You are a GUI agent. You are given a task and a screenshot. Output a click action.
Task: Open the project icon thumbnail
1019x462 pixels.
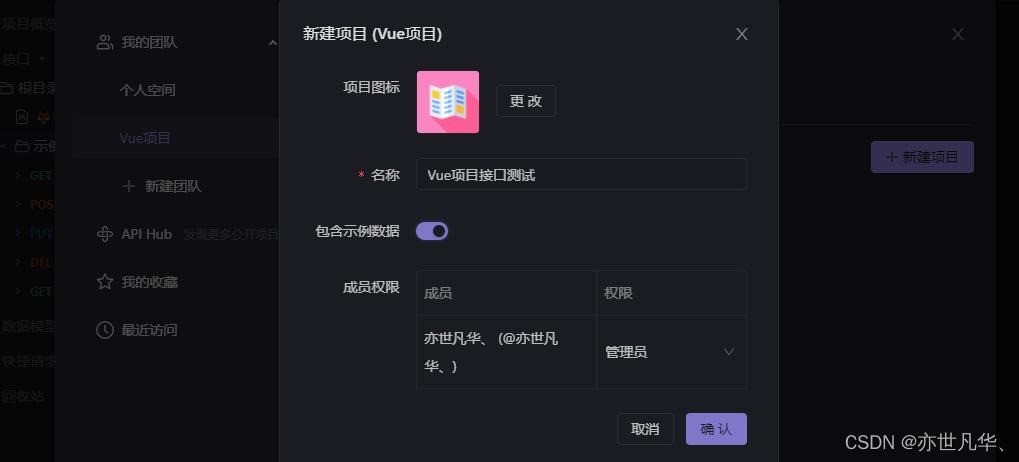click(x=448, y=102)
